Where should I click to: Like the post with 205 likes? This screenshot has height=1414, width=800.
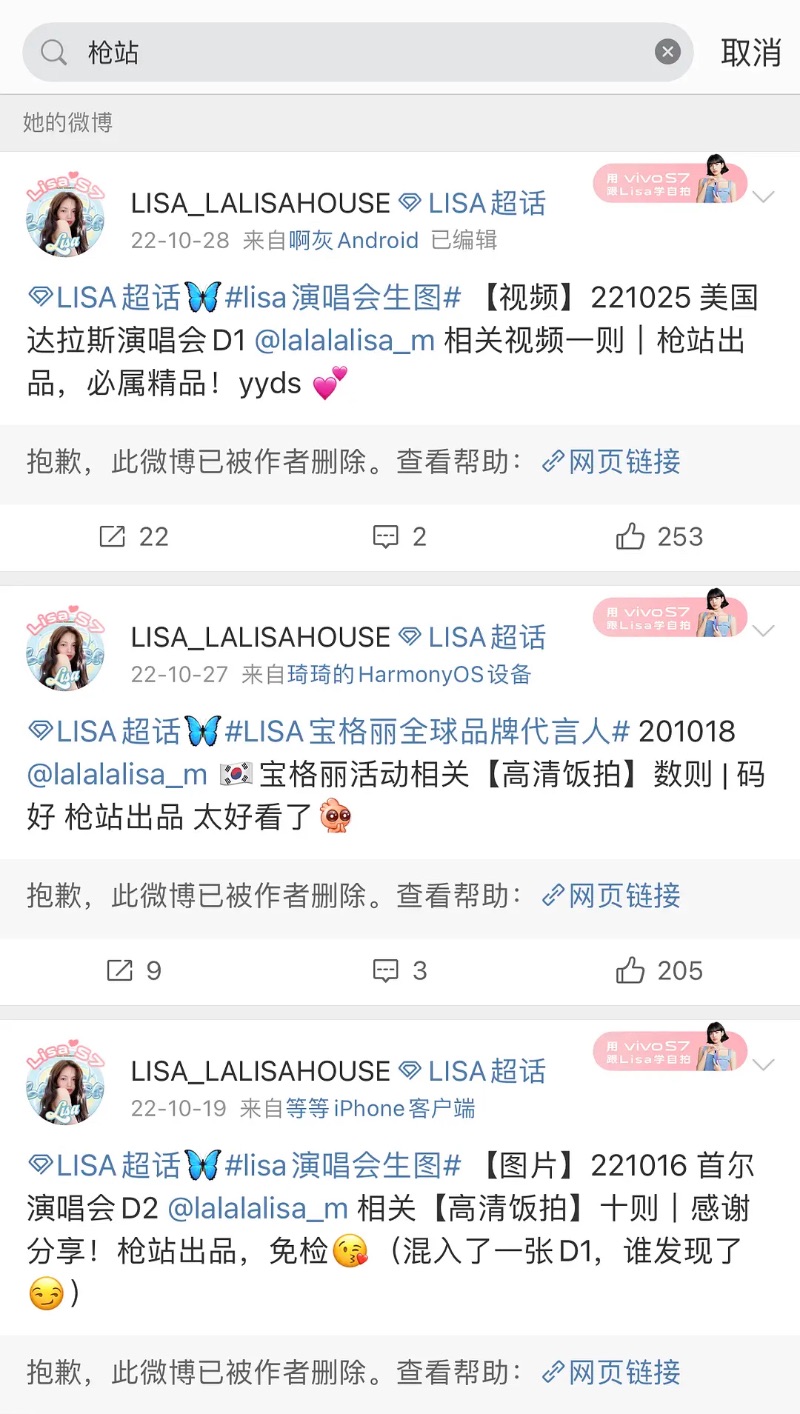(x=659, y=971)
